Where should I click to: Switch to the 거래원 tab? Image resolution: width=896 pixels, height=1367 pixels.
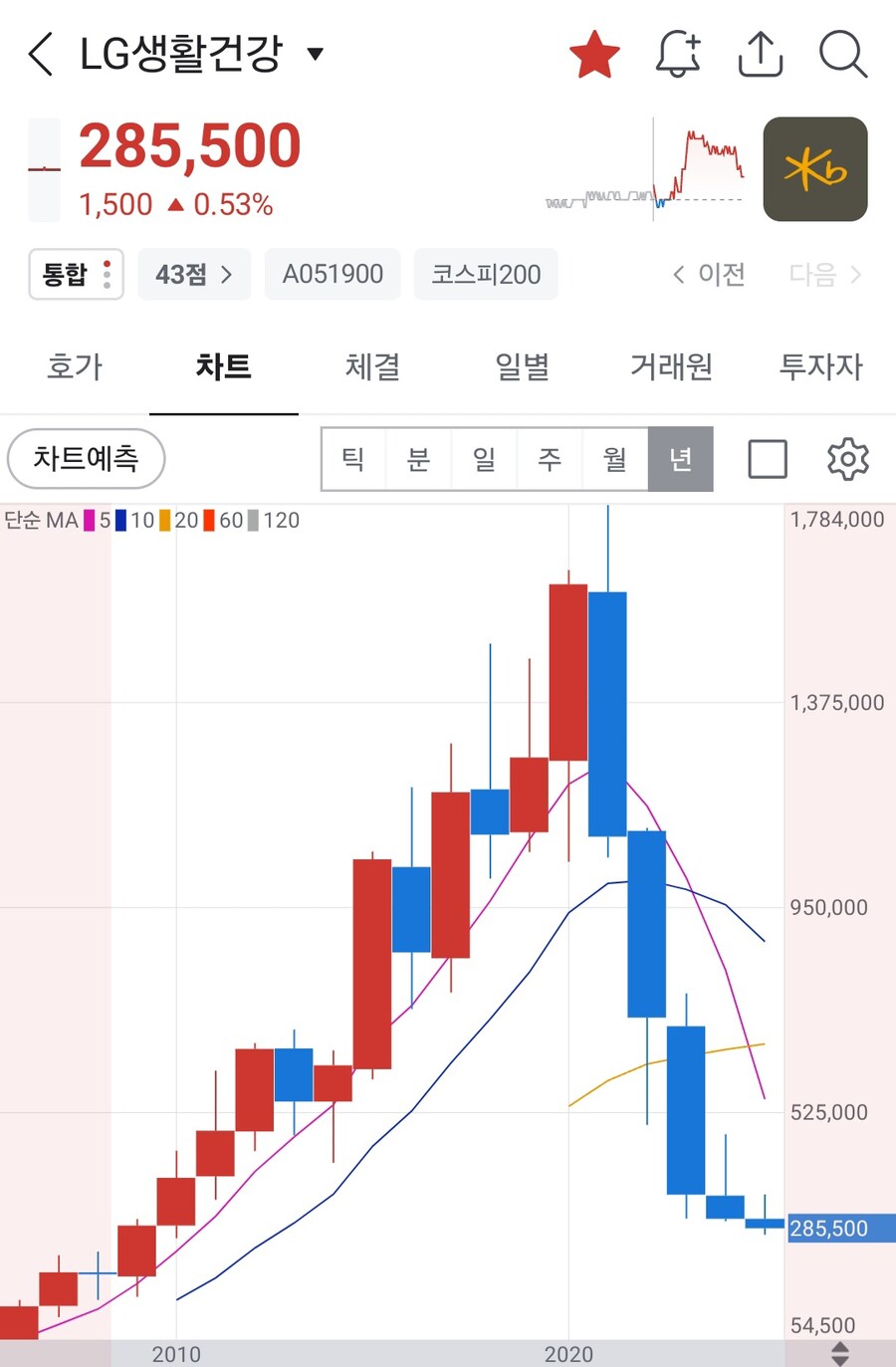671,366
